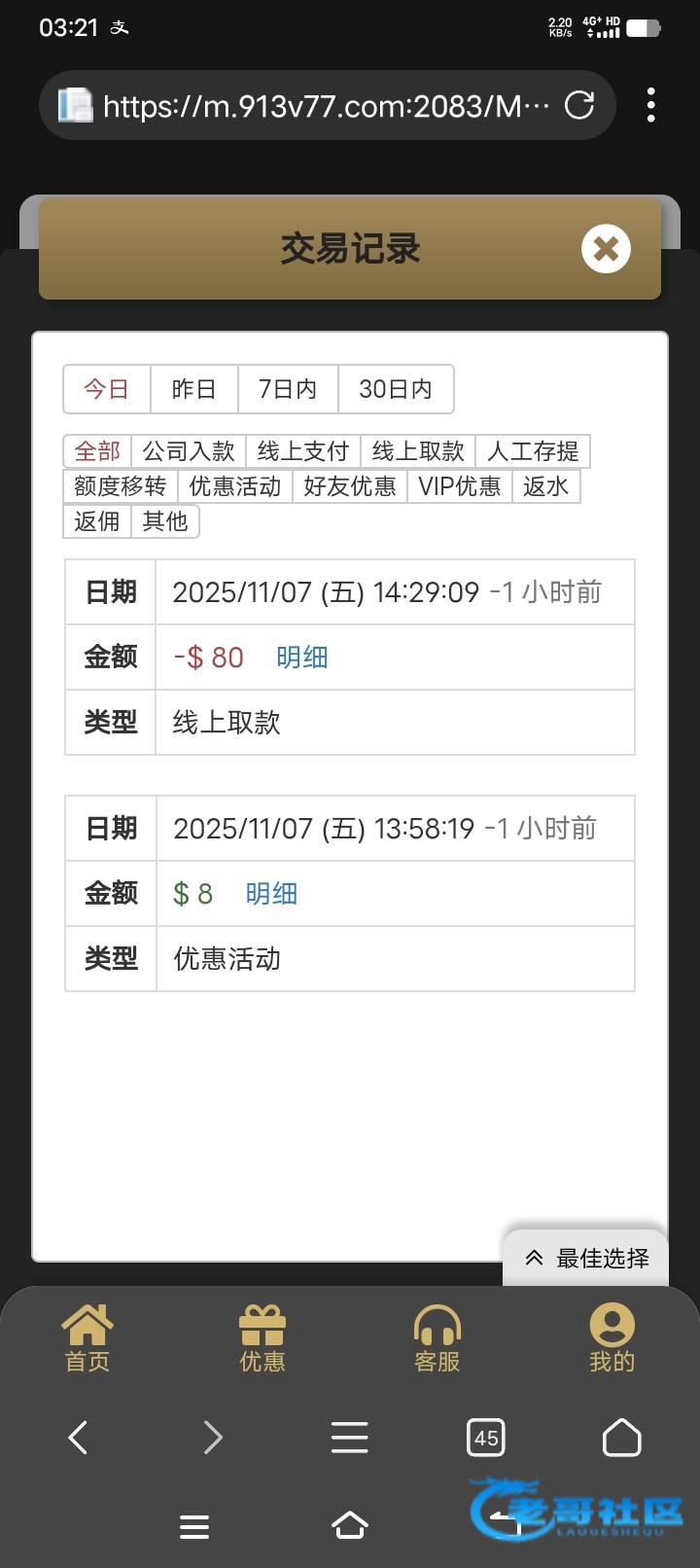This screenshot has width=700, height=1568.
Task: Filter records by 线上支付
Action: (303, 451)
